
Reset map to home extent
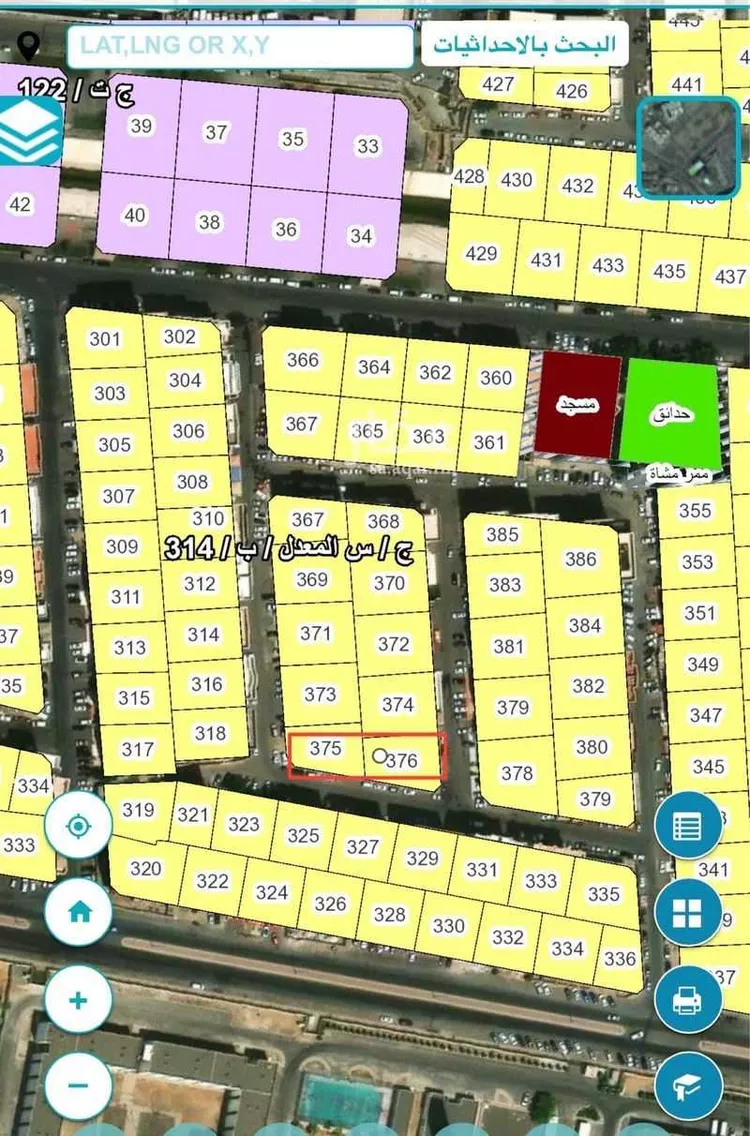tap(78, 911)
